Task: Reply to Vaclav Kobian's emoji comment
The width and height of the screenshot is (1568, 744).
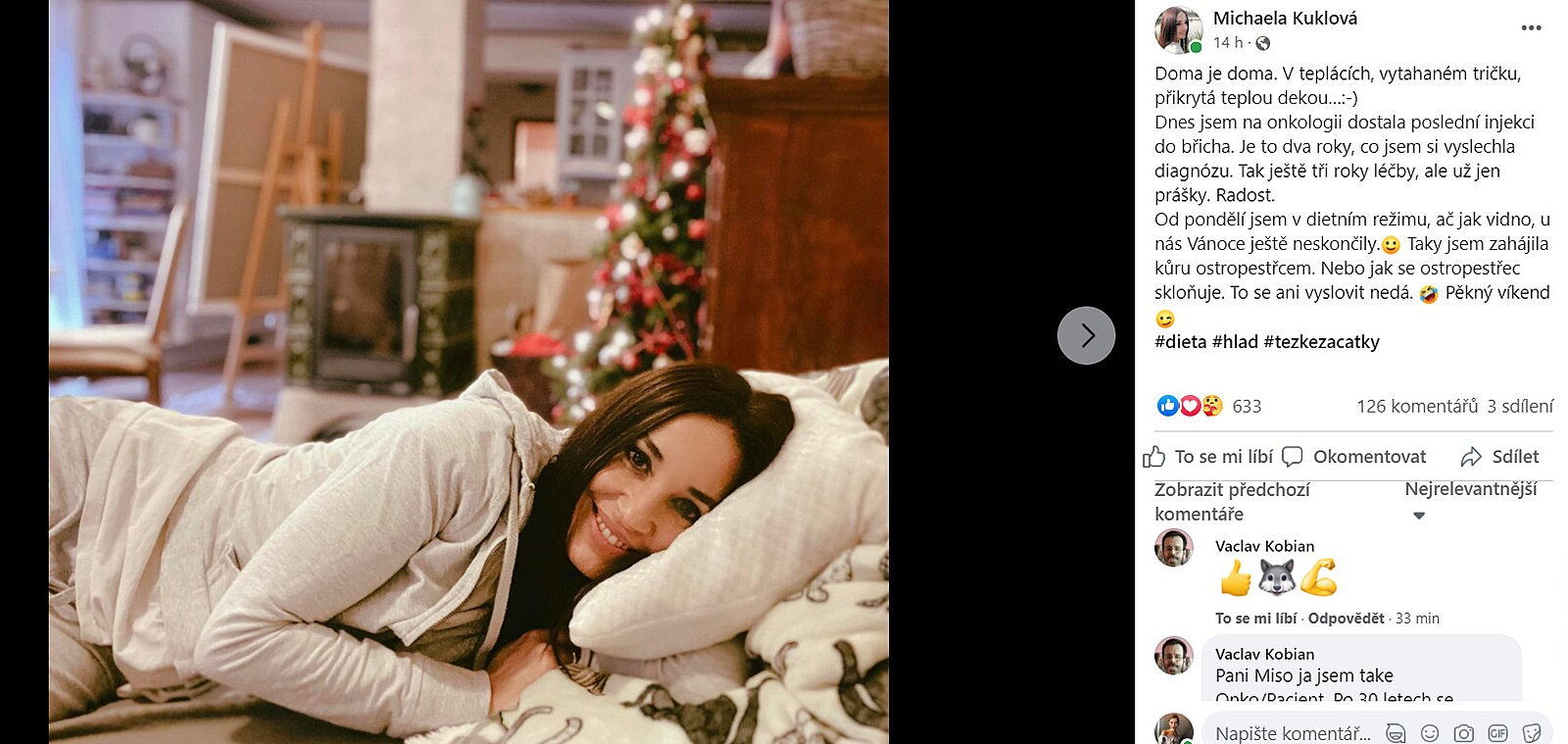Action: point(1346,619)
